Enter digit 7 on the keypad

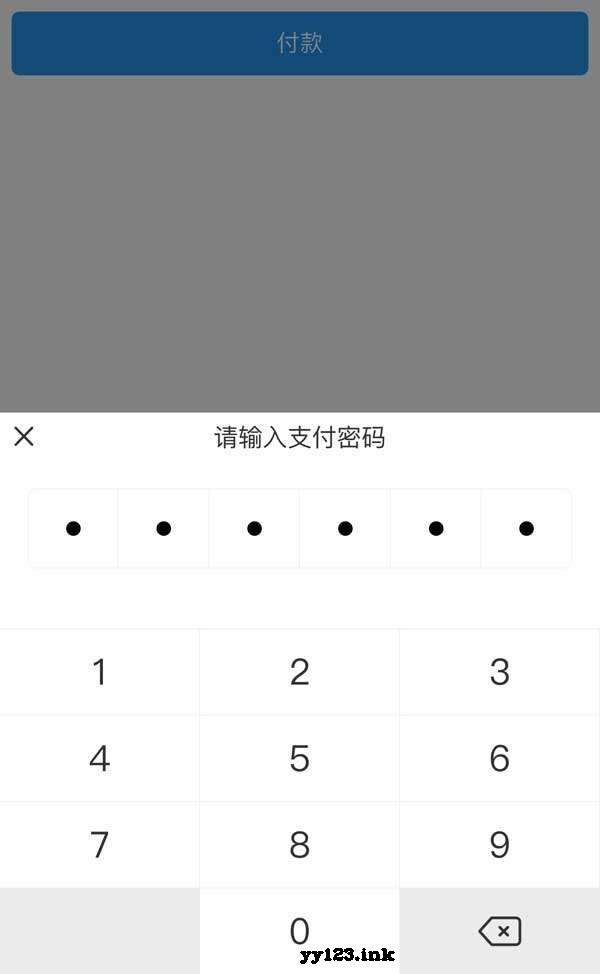(99, 844)
